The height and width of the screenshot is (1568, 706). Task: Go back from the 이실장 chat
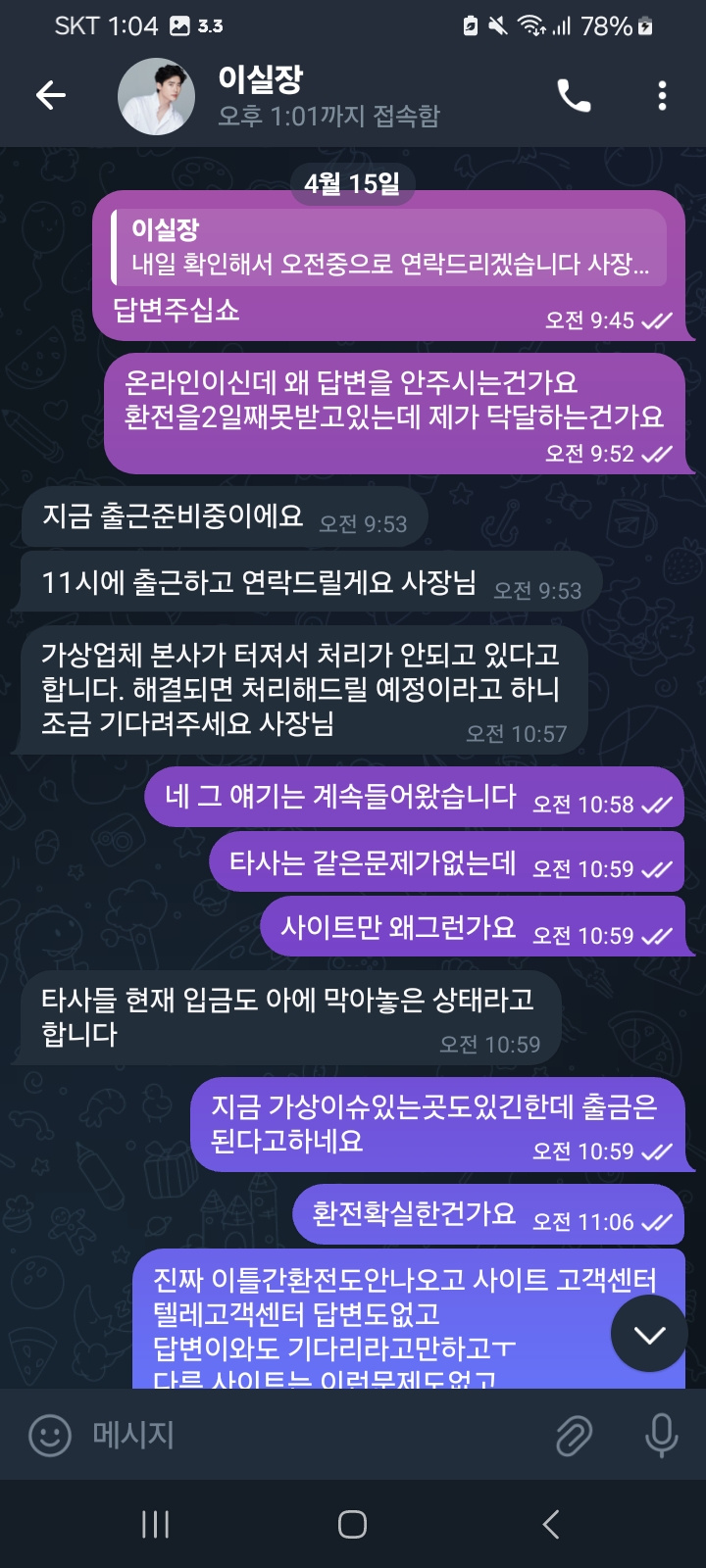[x=50, y=95]
